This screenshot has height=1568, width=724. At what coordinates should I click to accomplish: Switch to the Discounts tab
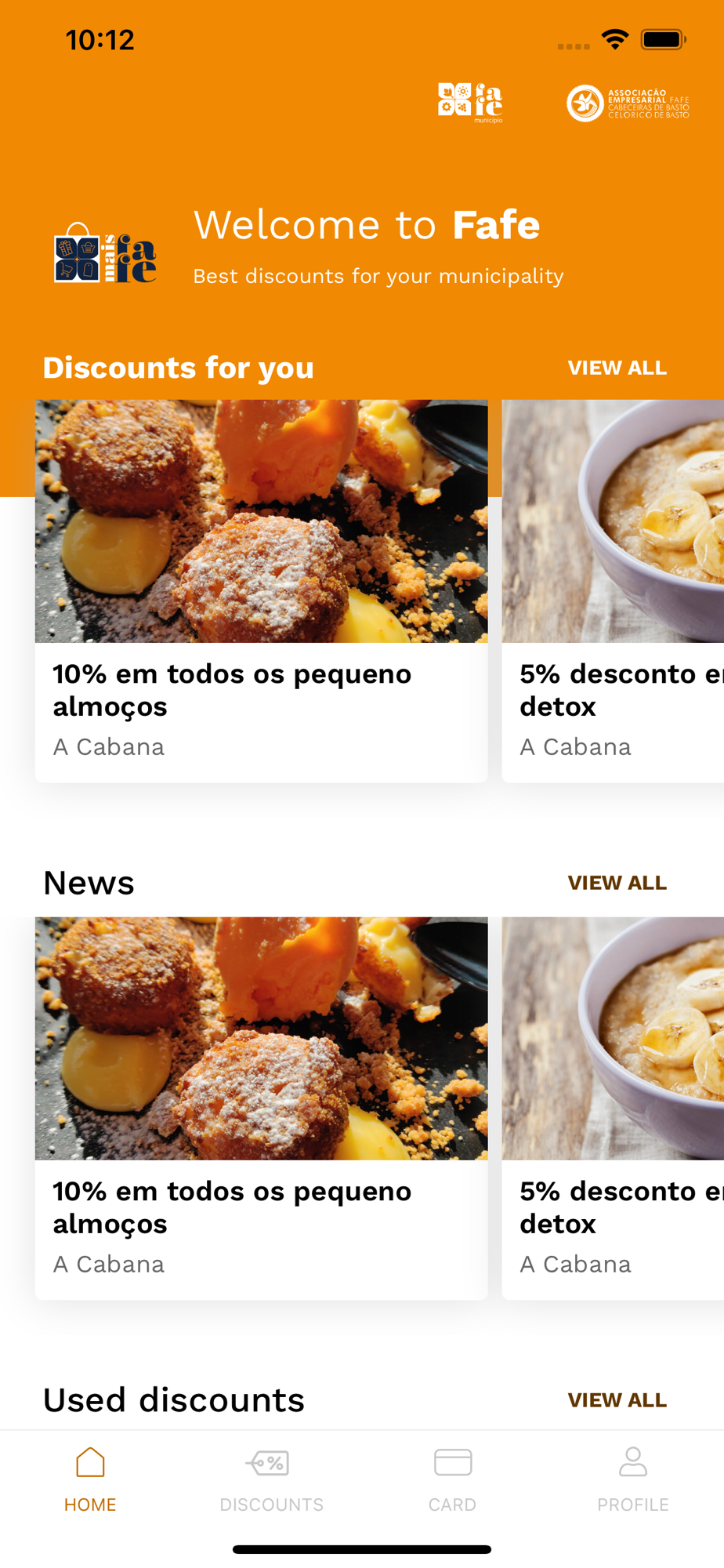click(x=271, y=1479)
